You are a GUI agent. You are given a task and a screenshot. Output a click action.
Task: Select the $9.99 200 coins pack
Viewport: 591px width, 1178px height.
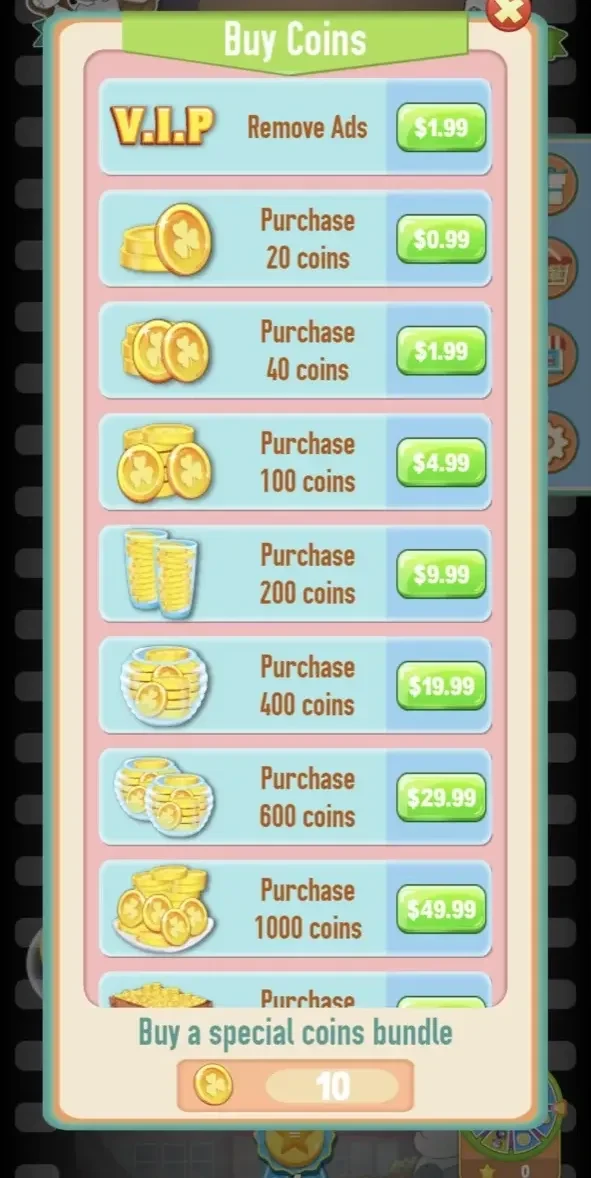[441, 574]
